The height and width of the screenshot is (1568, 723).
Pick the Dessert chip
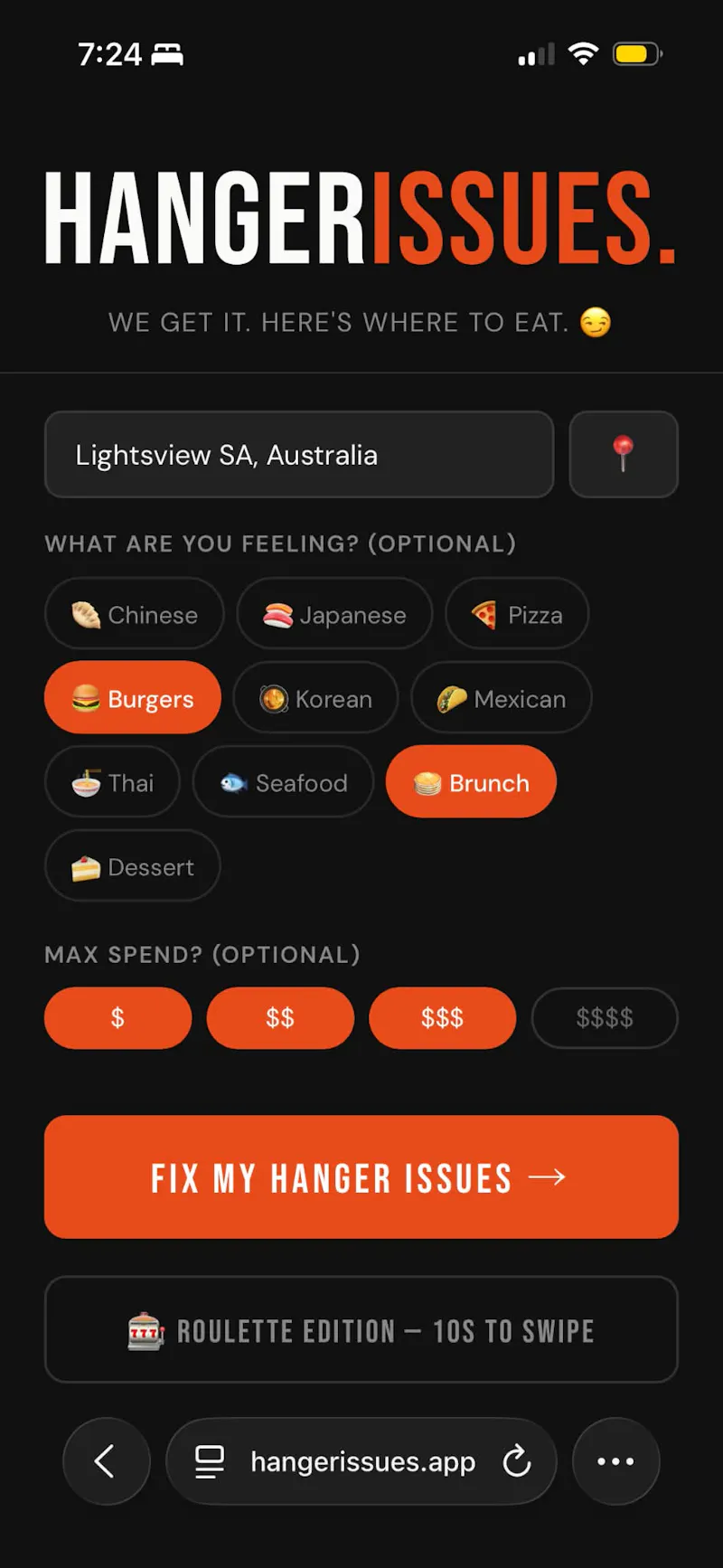click(x=132, y=866)
